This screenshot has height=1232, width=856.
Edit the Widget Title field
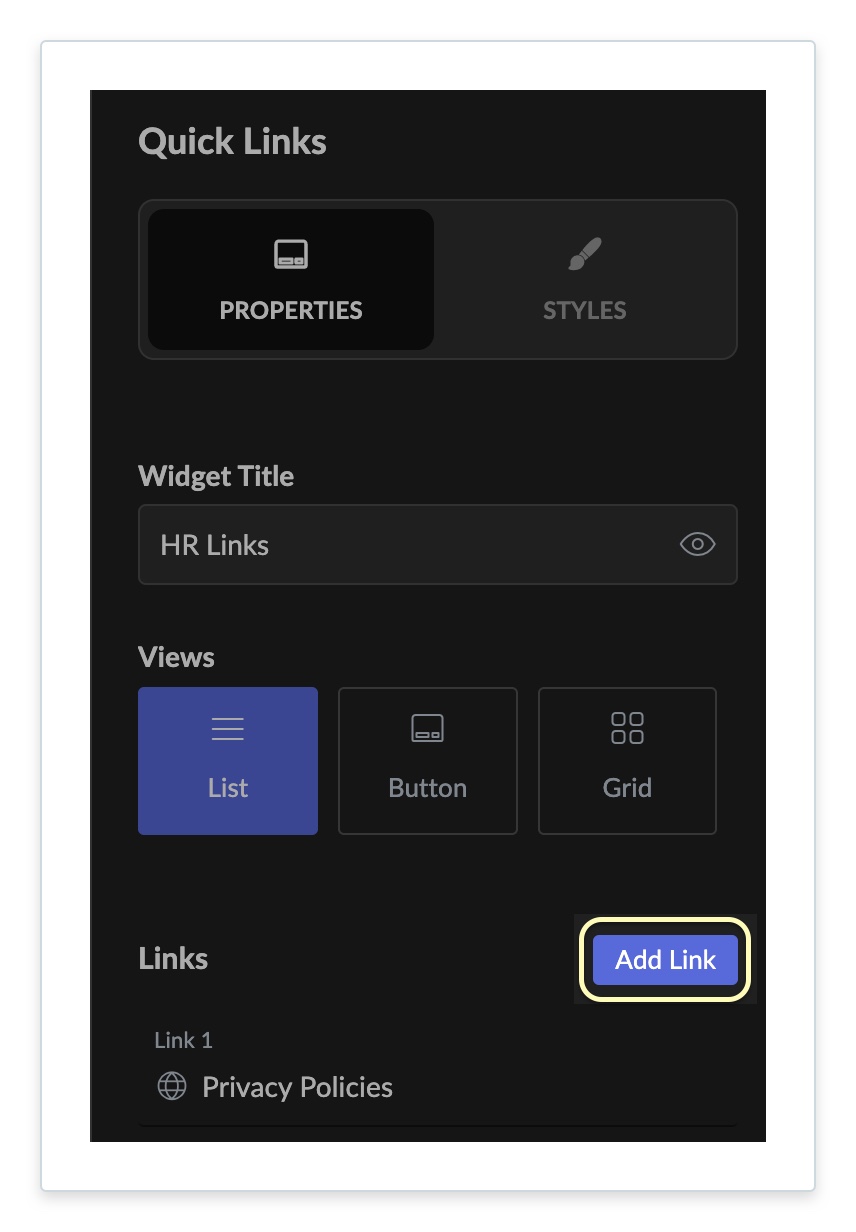(400, 545)
